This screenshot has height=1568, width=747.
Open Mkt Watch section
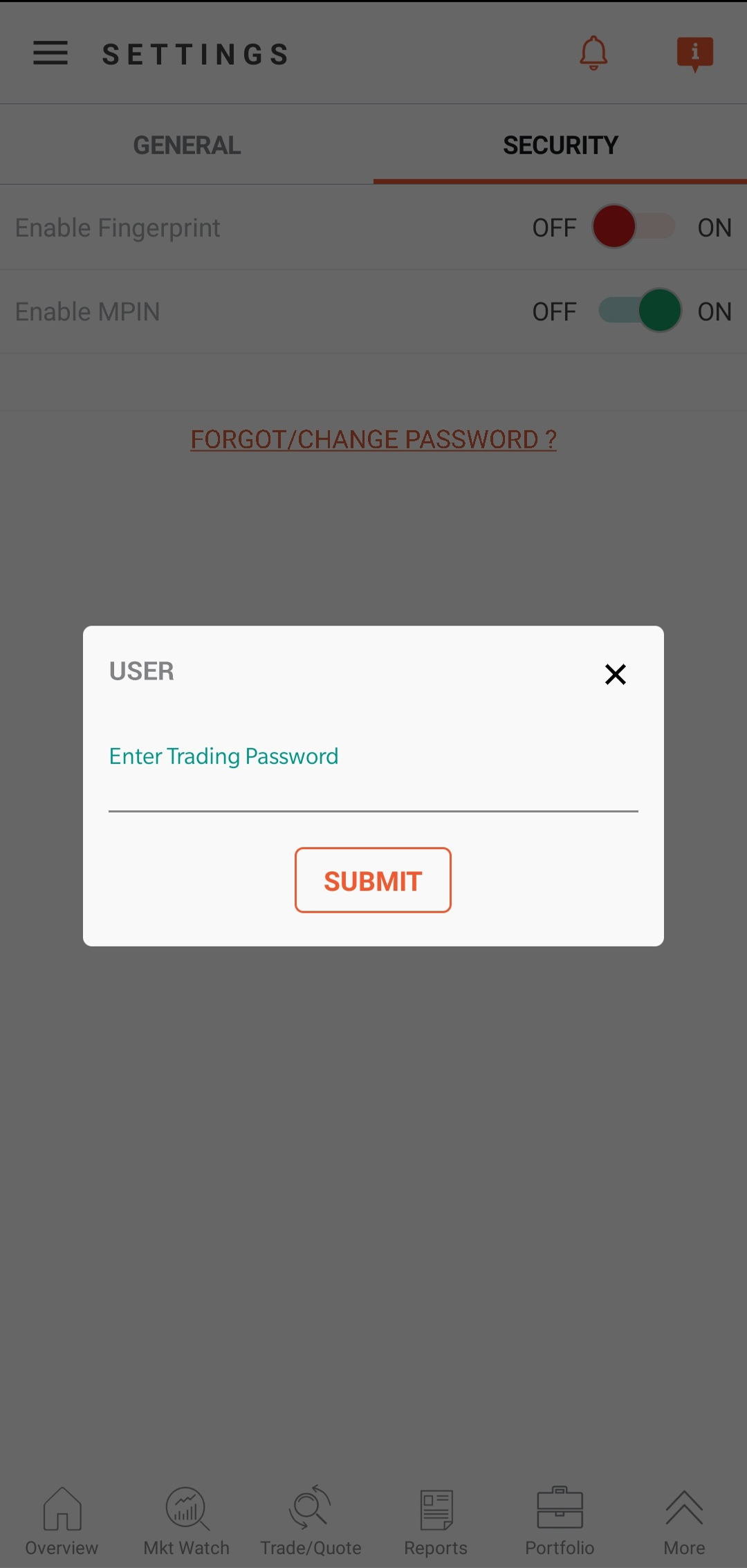coord(187,1521)
